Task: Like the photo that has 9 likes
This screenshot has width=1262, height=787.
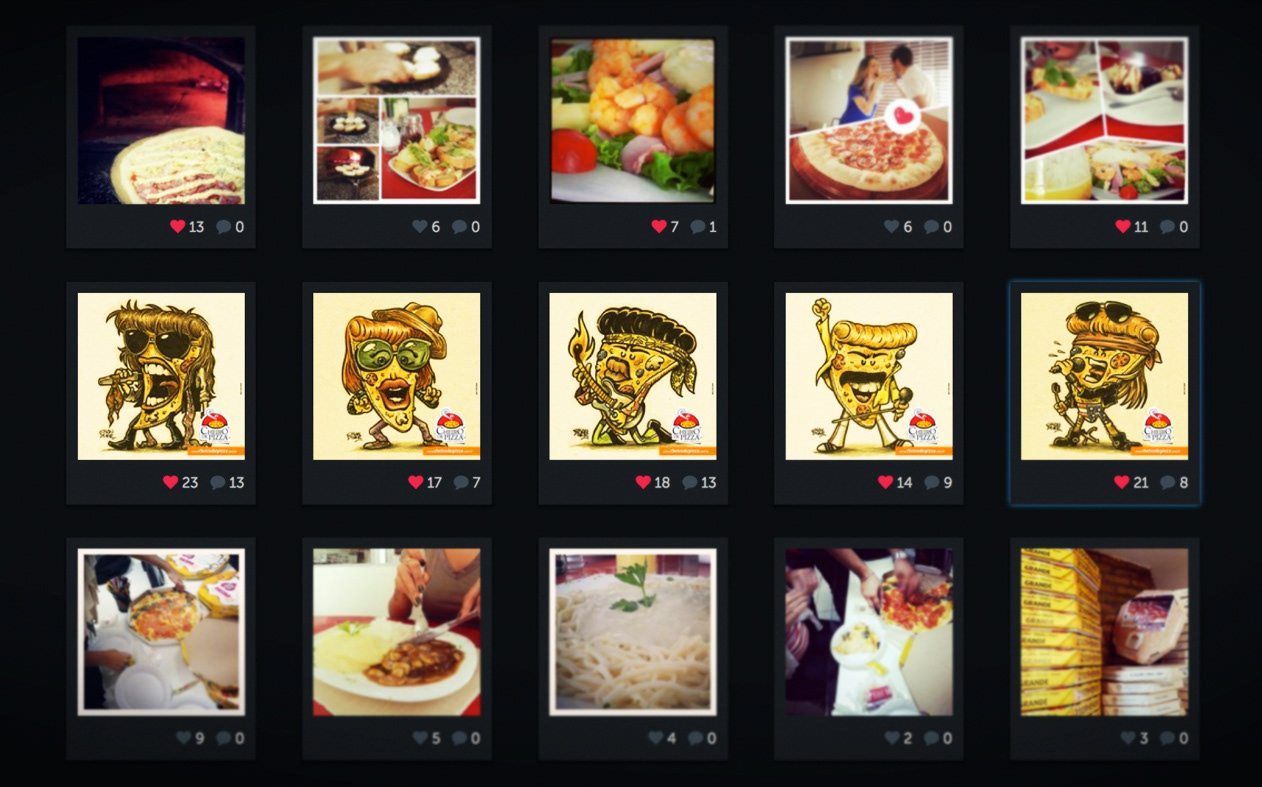Action: pyautogui.click(x=184, y=738)
